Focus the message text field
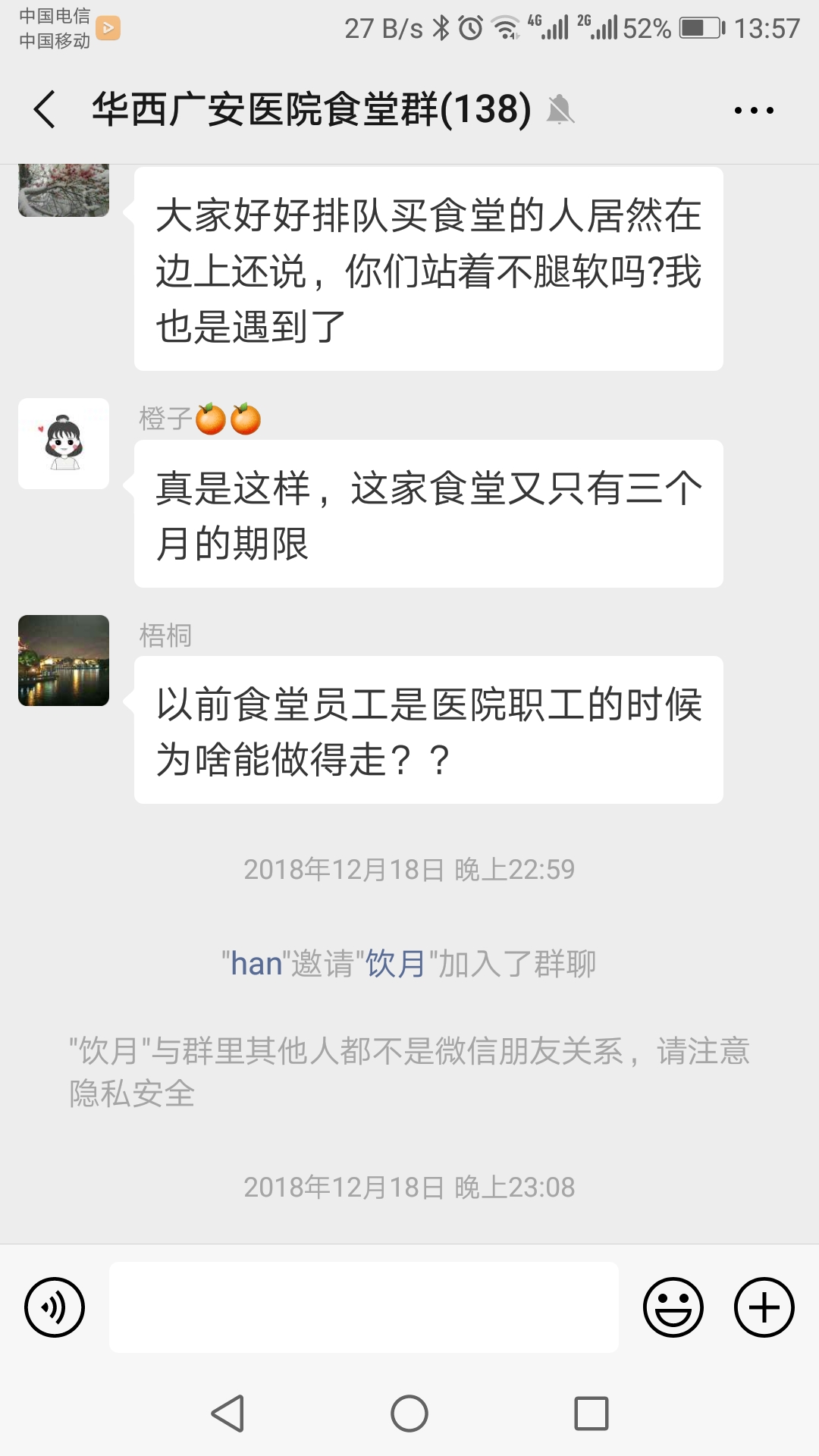 364,1307
